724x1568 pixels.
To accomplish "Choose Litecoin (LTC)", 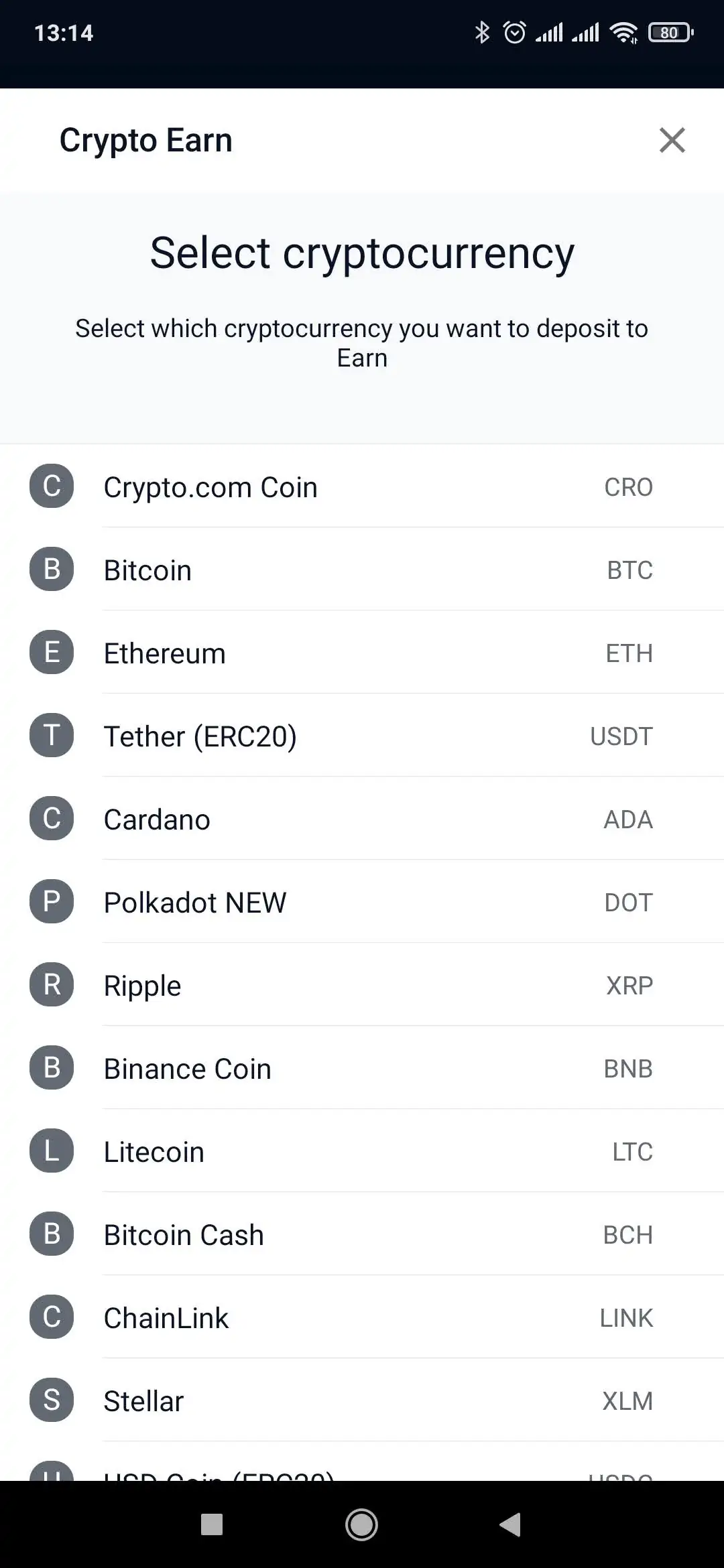I will coord(362,1151).
